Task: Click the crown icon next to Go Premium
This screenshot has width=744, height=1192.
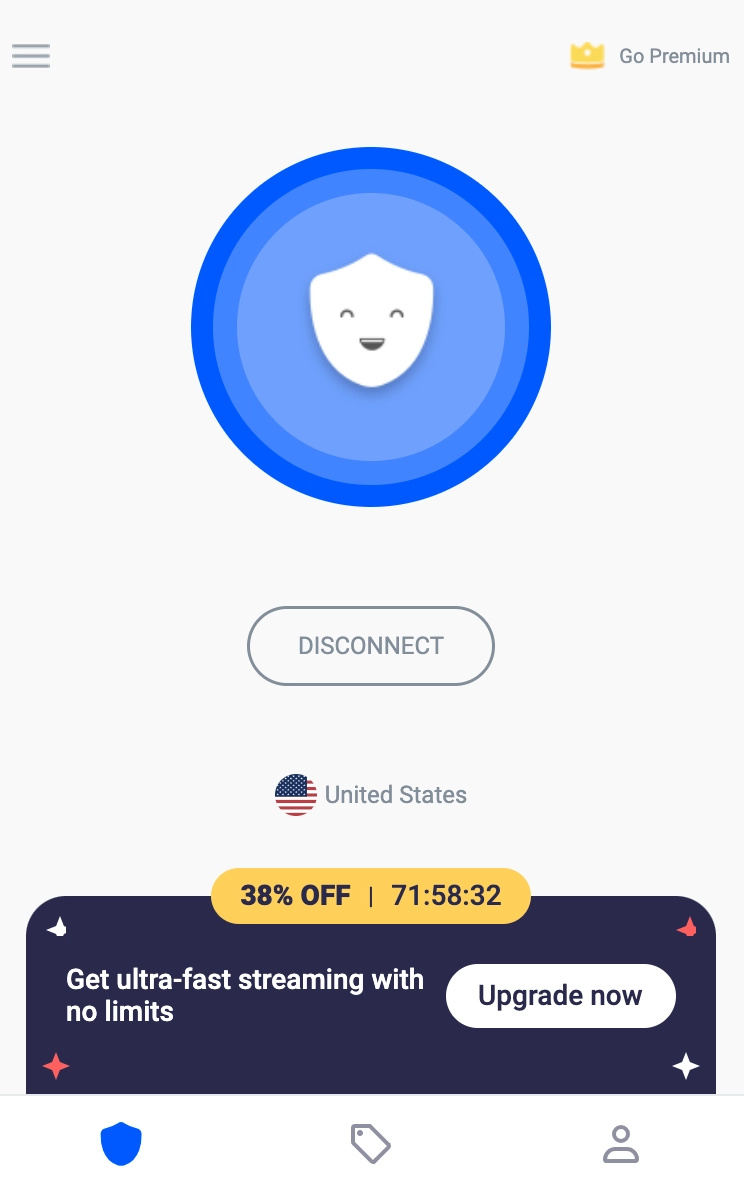Action: click(x=588, y=56)
